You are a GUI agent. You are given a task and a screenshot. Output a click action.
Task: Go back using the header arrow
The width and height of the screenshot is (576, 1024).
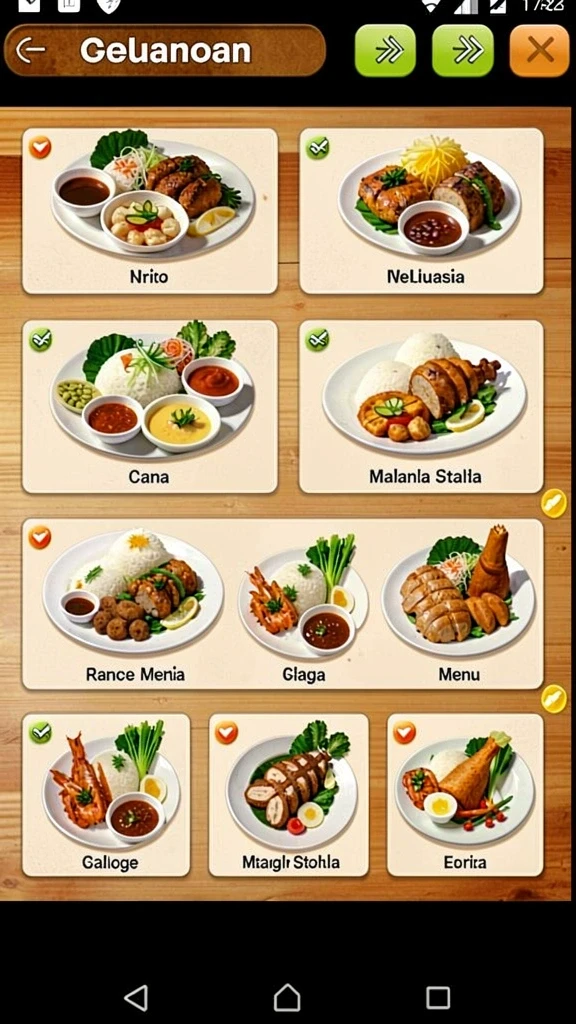(30, 50)
